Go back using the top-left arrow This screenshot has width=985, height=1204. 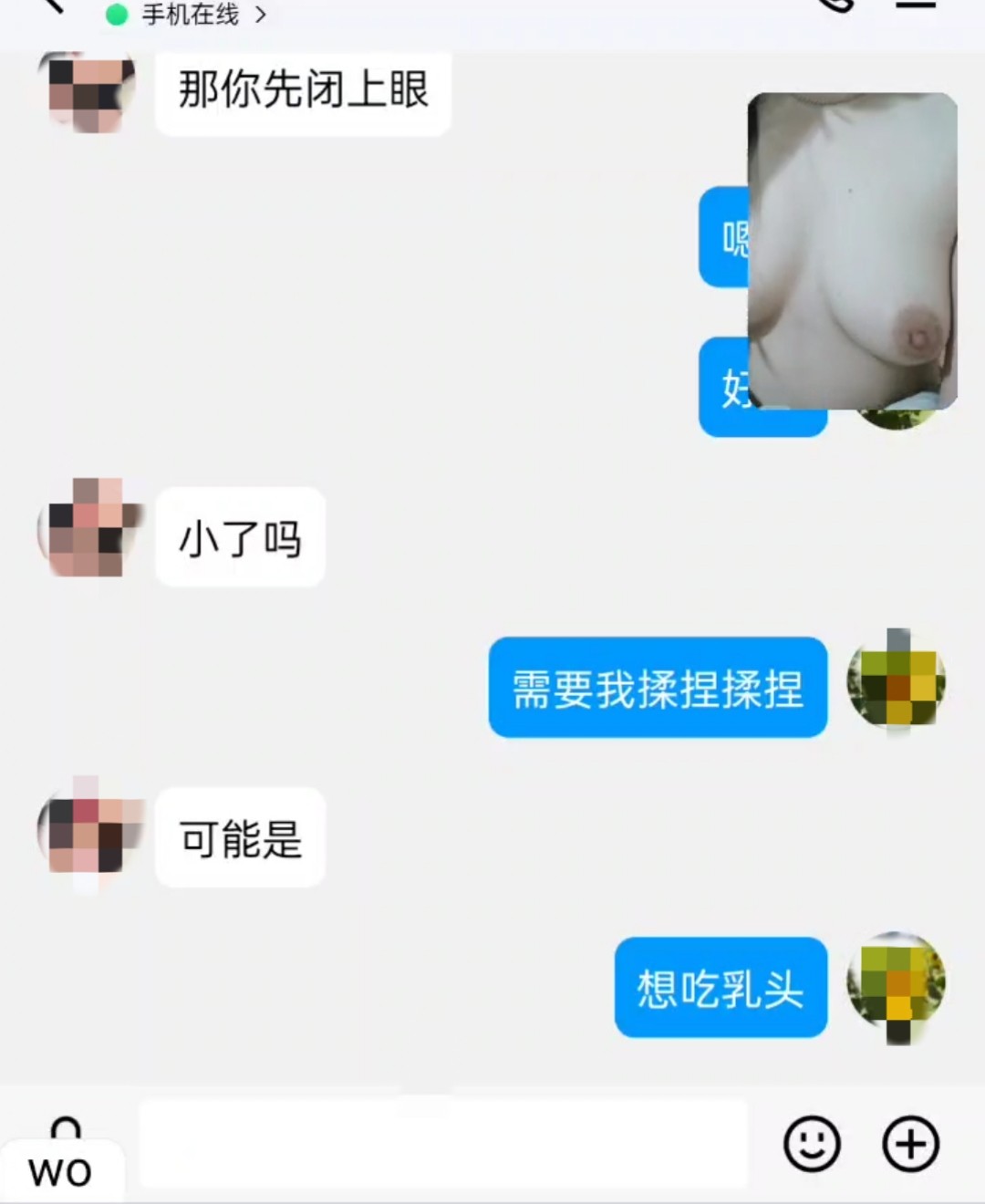click(x=55, y=5)
